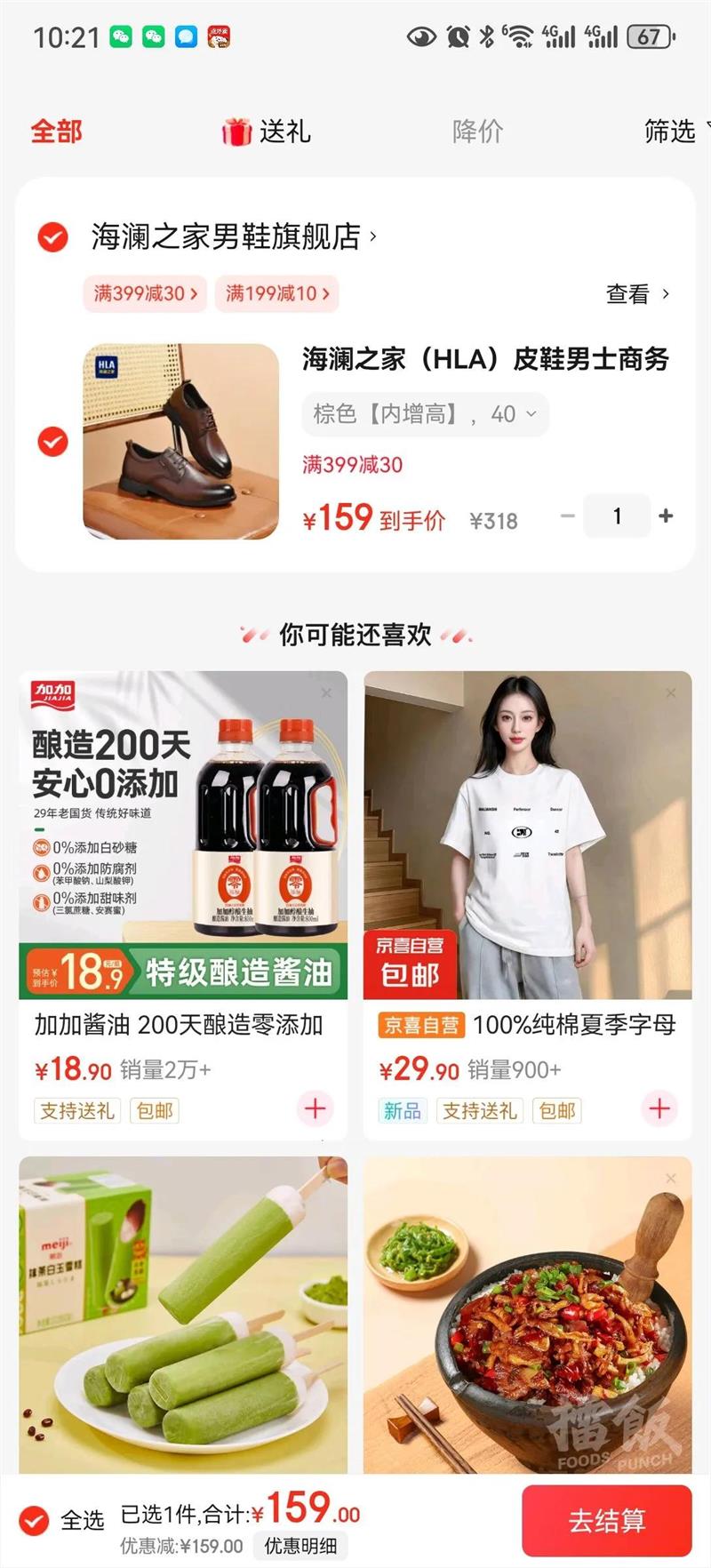Screen dimensions: 711x1568
Task: Increase the shoe quantity by one
Action: pos(666,516)
